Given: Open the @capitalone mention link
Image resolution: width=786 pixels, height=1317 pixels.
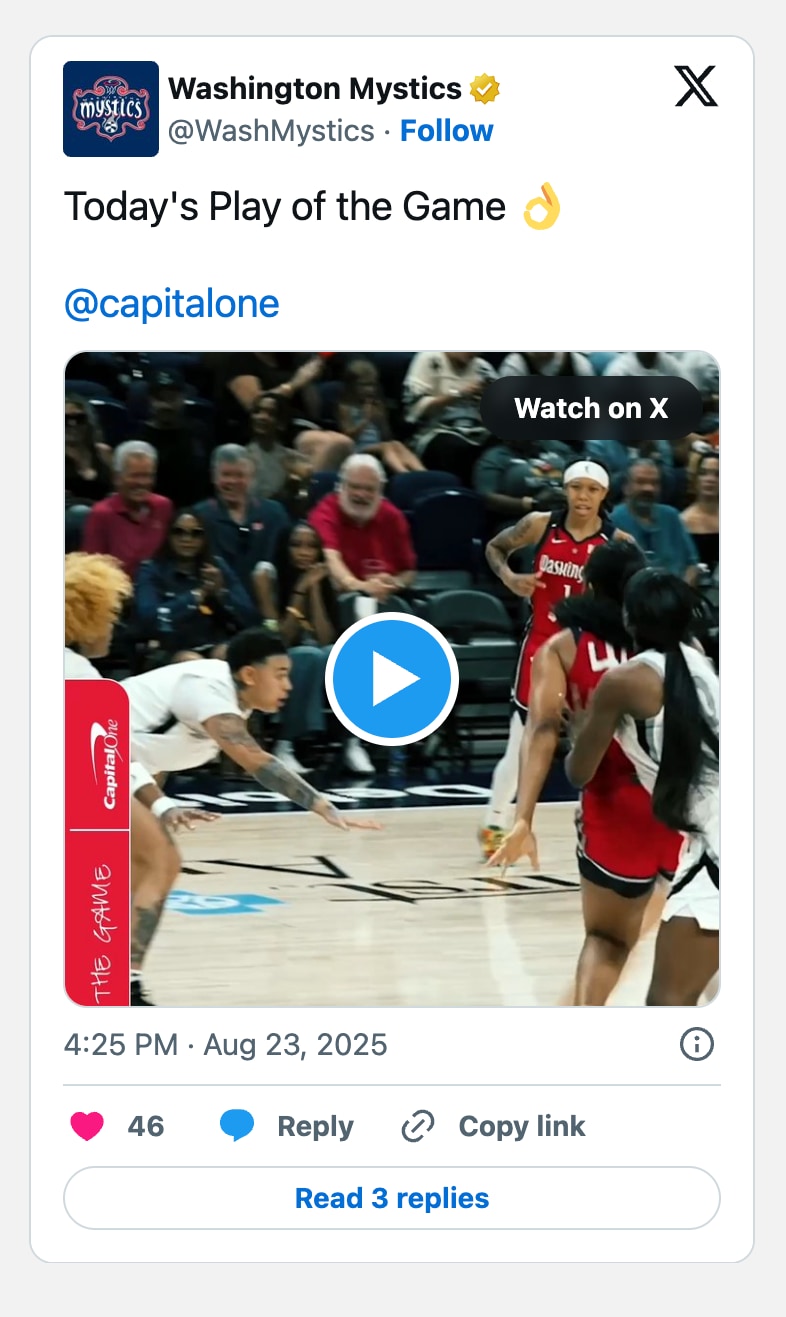Looking at the screenshot, I should point(171,304).
